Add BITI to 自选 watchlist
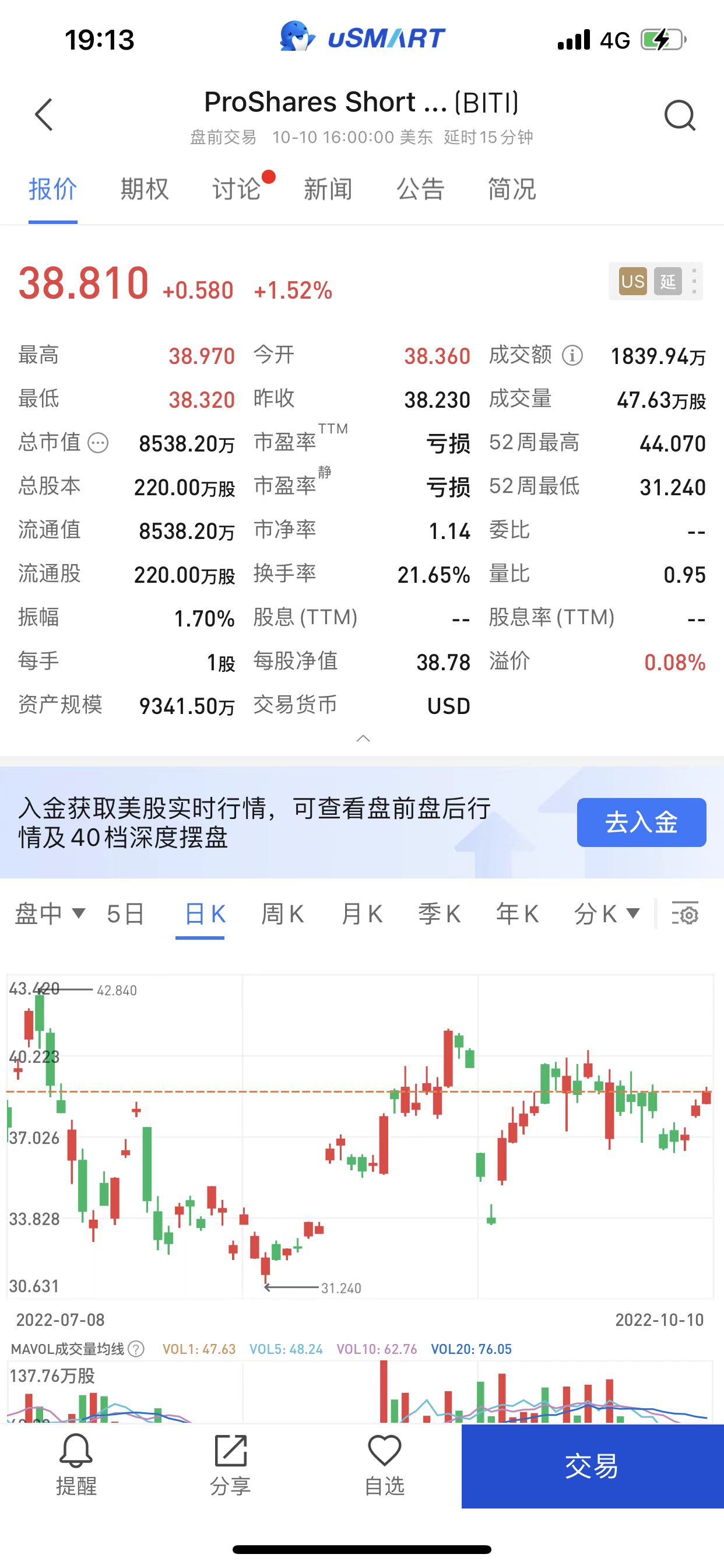 tap(385, 1465)
